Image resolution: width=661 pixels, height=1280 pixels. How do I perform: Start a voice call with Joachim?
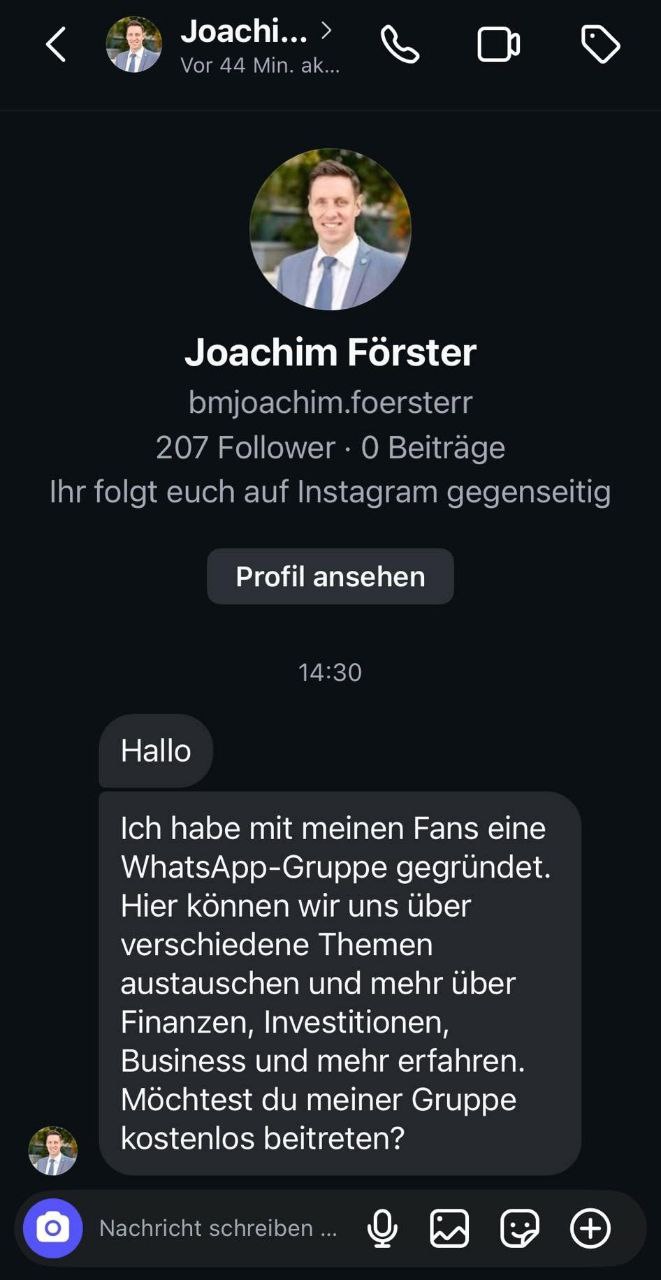(x=400, y=45)
